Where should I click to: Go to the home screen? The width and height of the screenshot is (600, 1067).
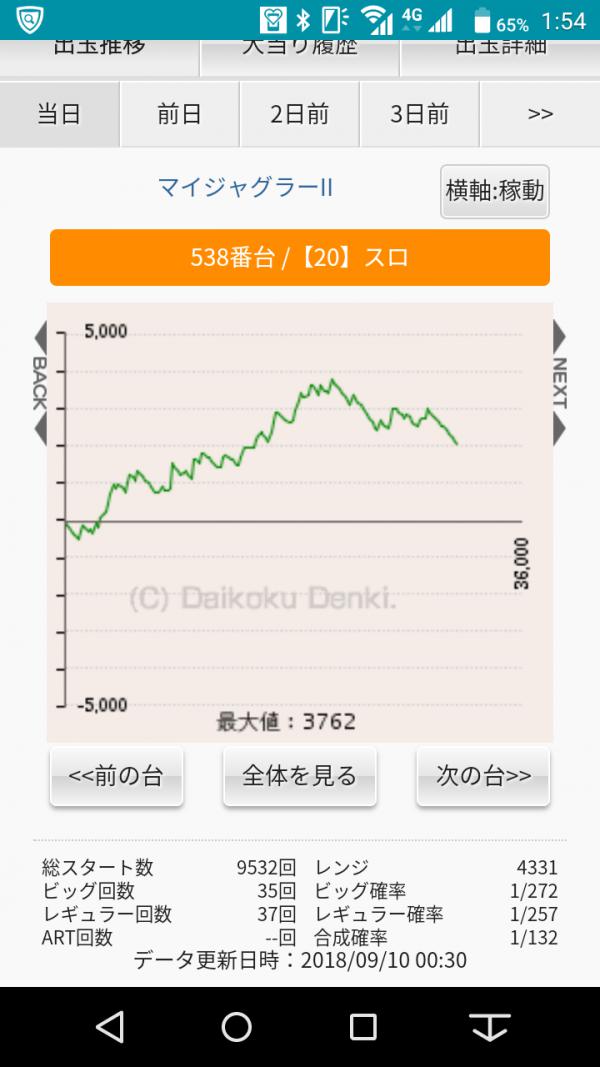236,1026
